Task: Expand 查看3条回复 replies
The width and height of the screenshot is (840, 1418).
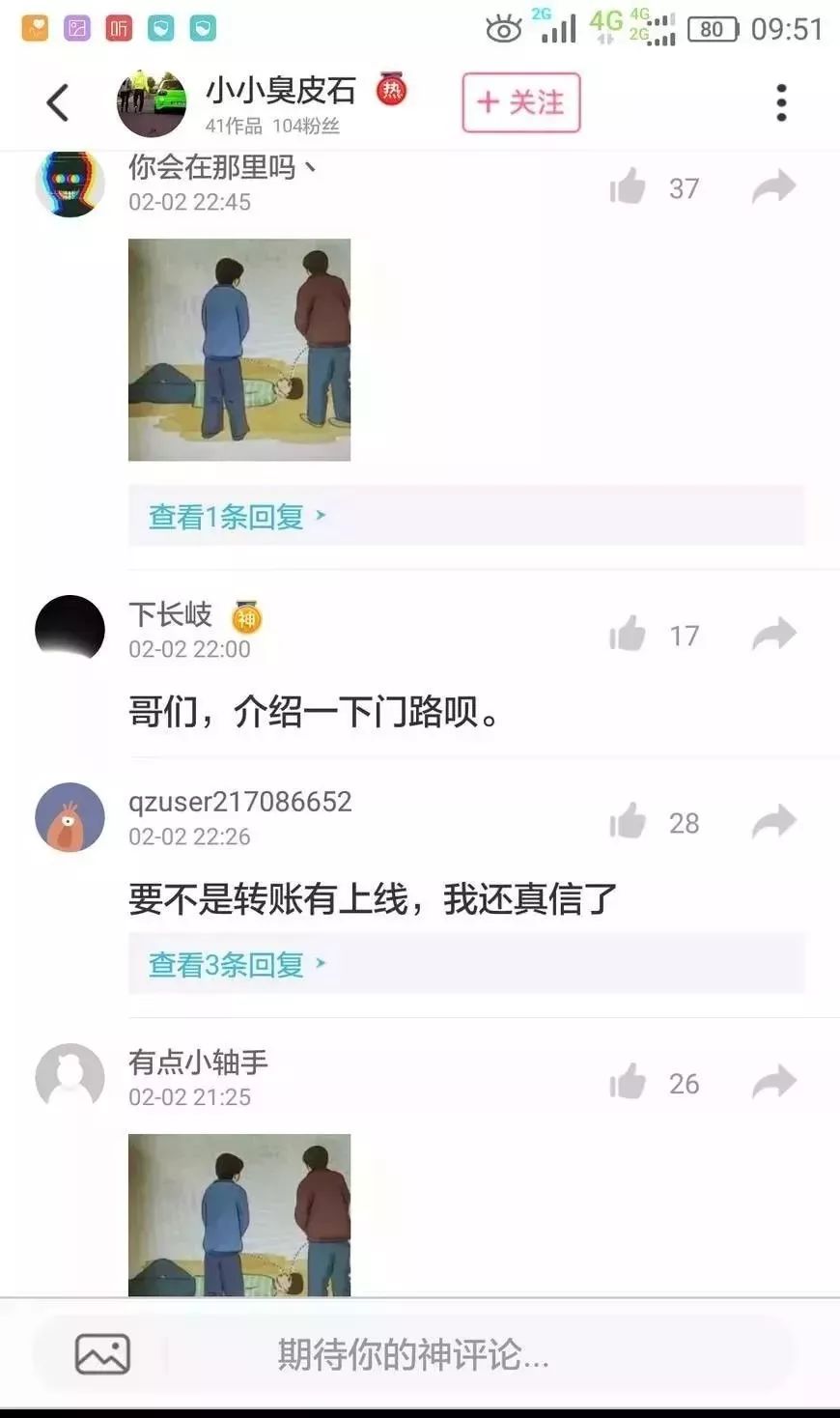Action: (x=237, y=964)
